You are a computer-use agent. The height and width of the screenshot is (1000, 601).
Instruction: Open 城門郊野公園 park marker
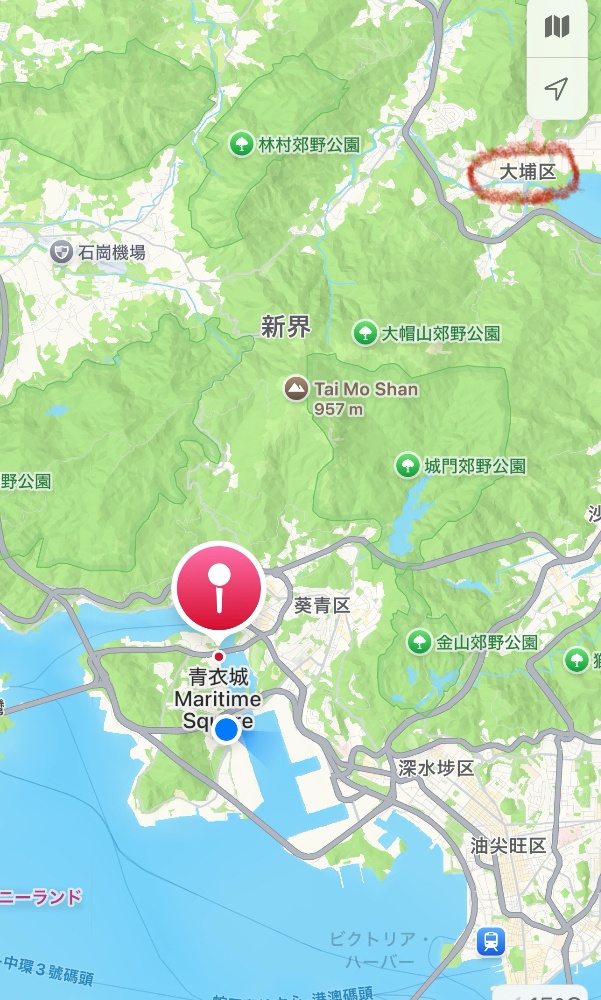point(407,465)
